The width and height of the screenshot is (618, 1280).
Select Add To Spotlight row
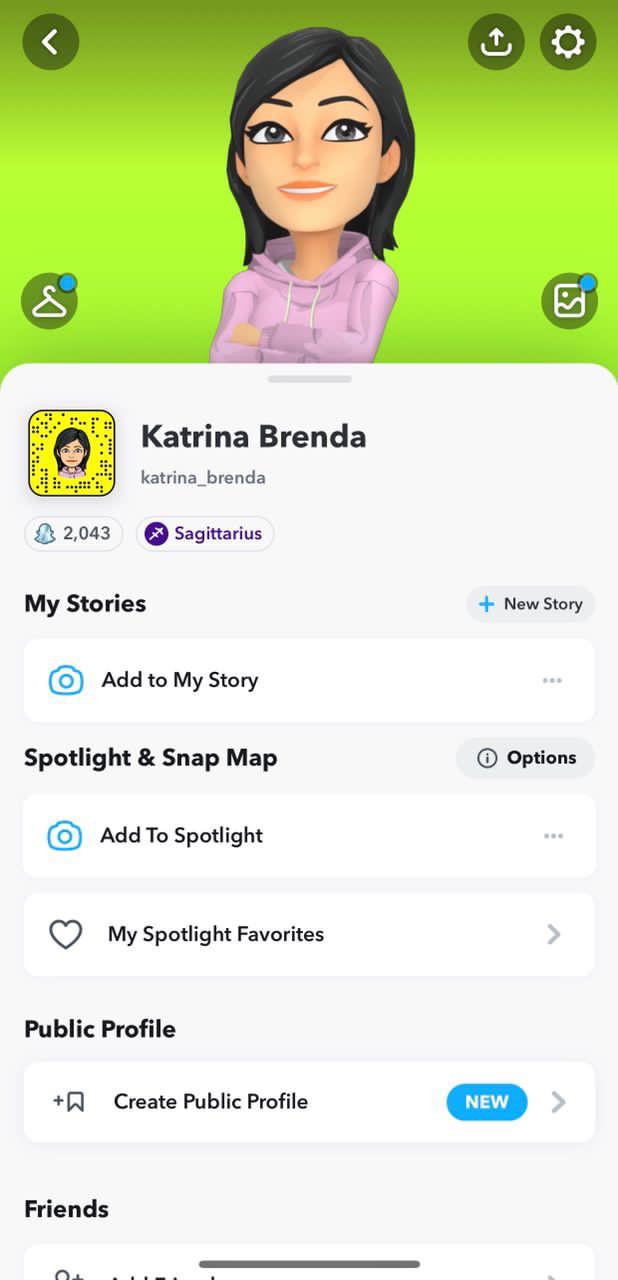250,836
